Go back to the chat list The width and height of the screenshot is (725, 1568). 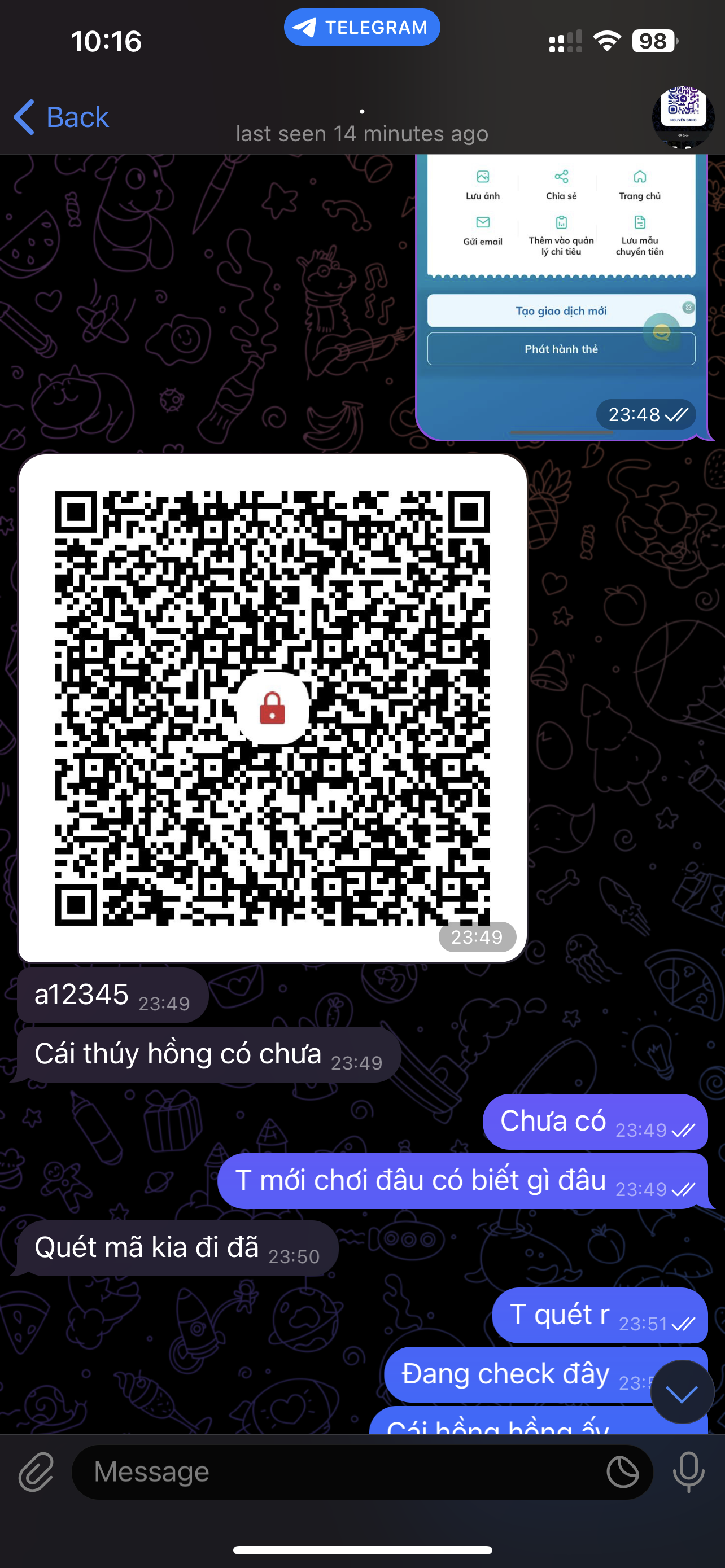pos(61,117)
